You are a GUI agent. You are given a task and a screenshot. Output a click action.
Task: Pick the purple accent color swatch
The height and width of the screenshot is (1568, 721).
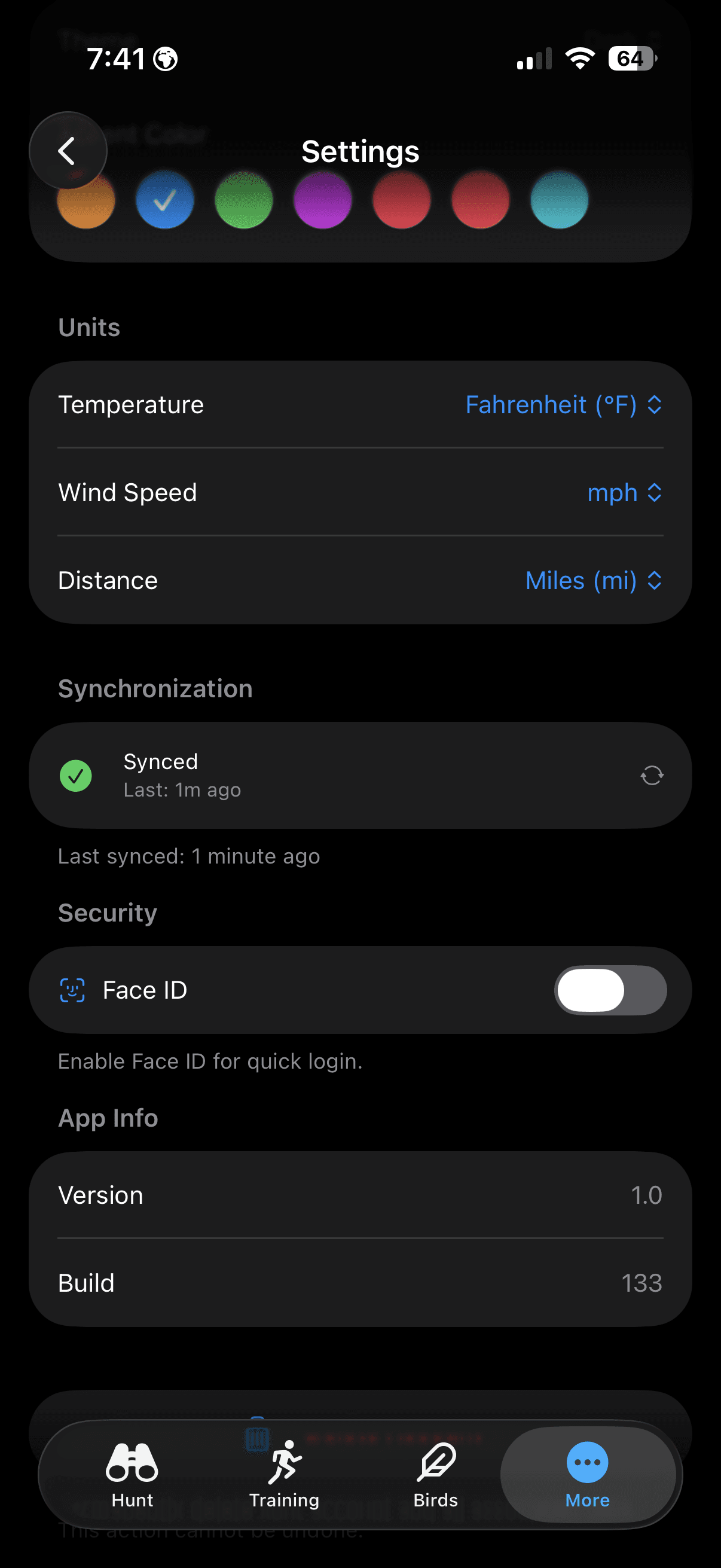click(322, 201)
